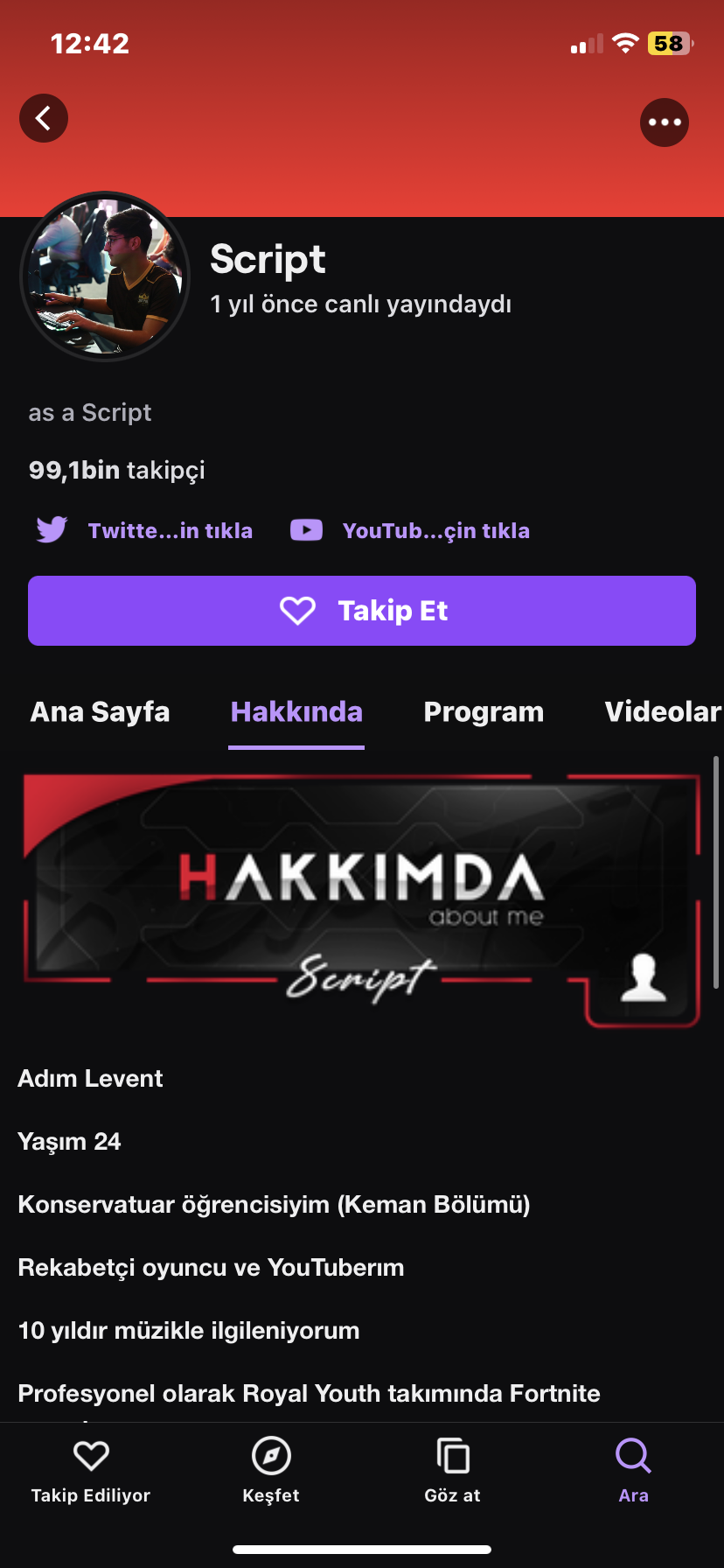Go back using the arrow button
The height and width of the screenshot is (1568, 724).
point(44,118)
